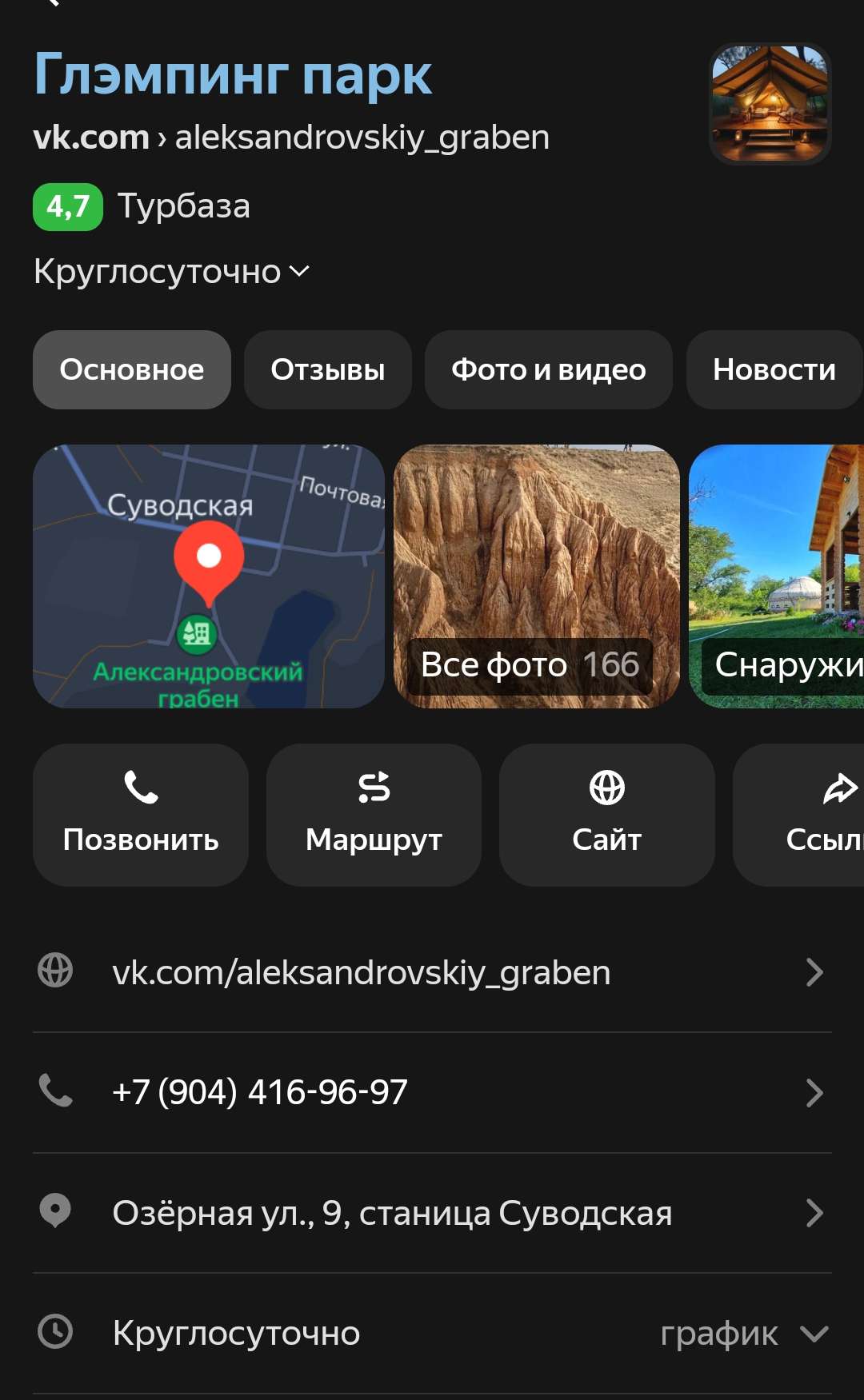Tap the glamping tent thumbnail image

pos(770,104)
